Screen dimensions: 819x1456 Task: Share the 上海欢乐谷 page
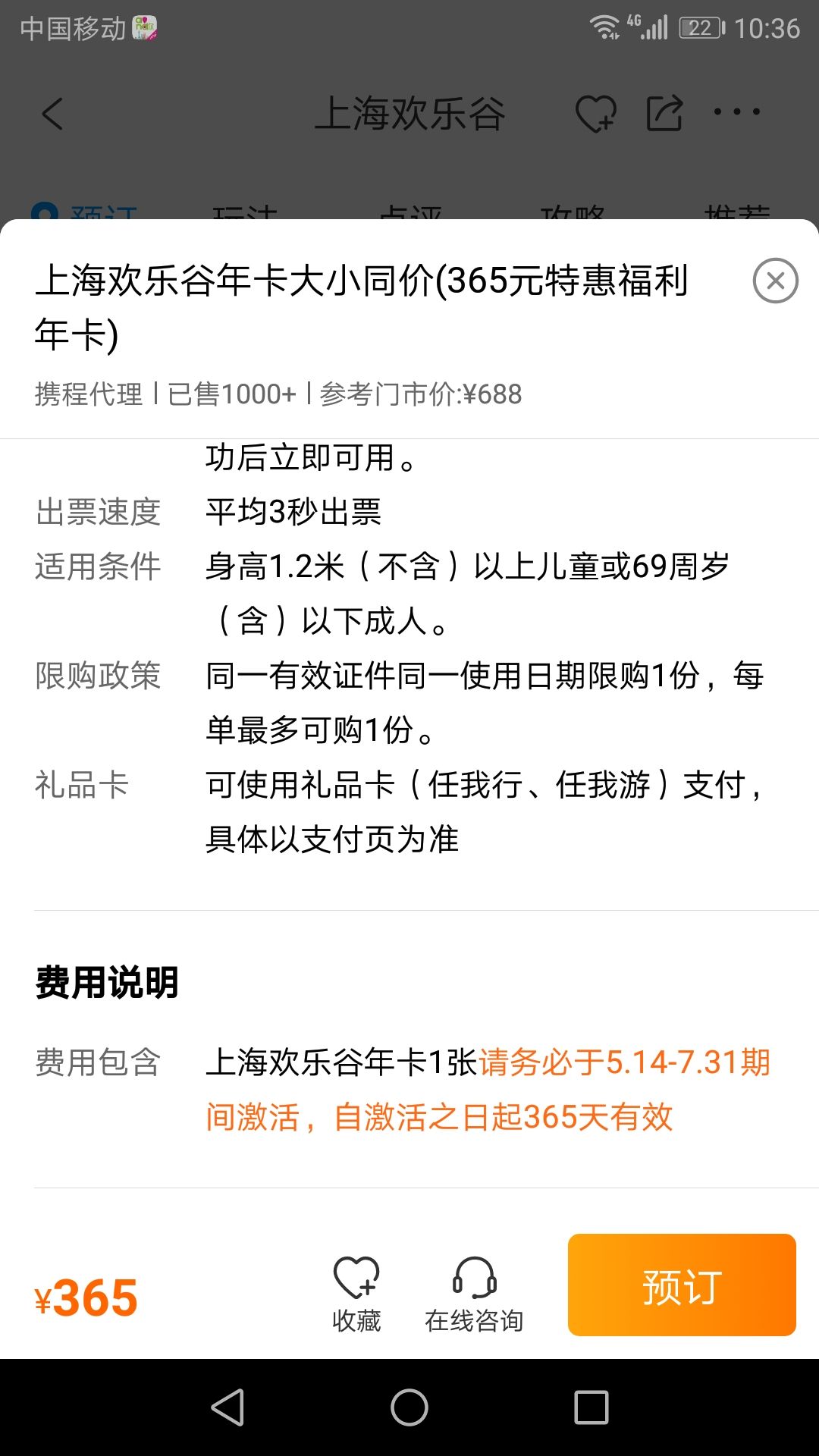click(664, 114)
